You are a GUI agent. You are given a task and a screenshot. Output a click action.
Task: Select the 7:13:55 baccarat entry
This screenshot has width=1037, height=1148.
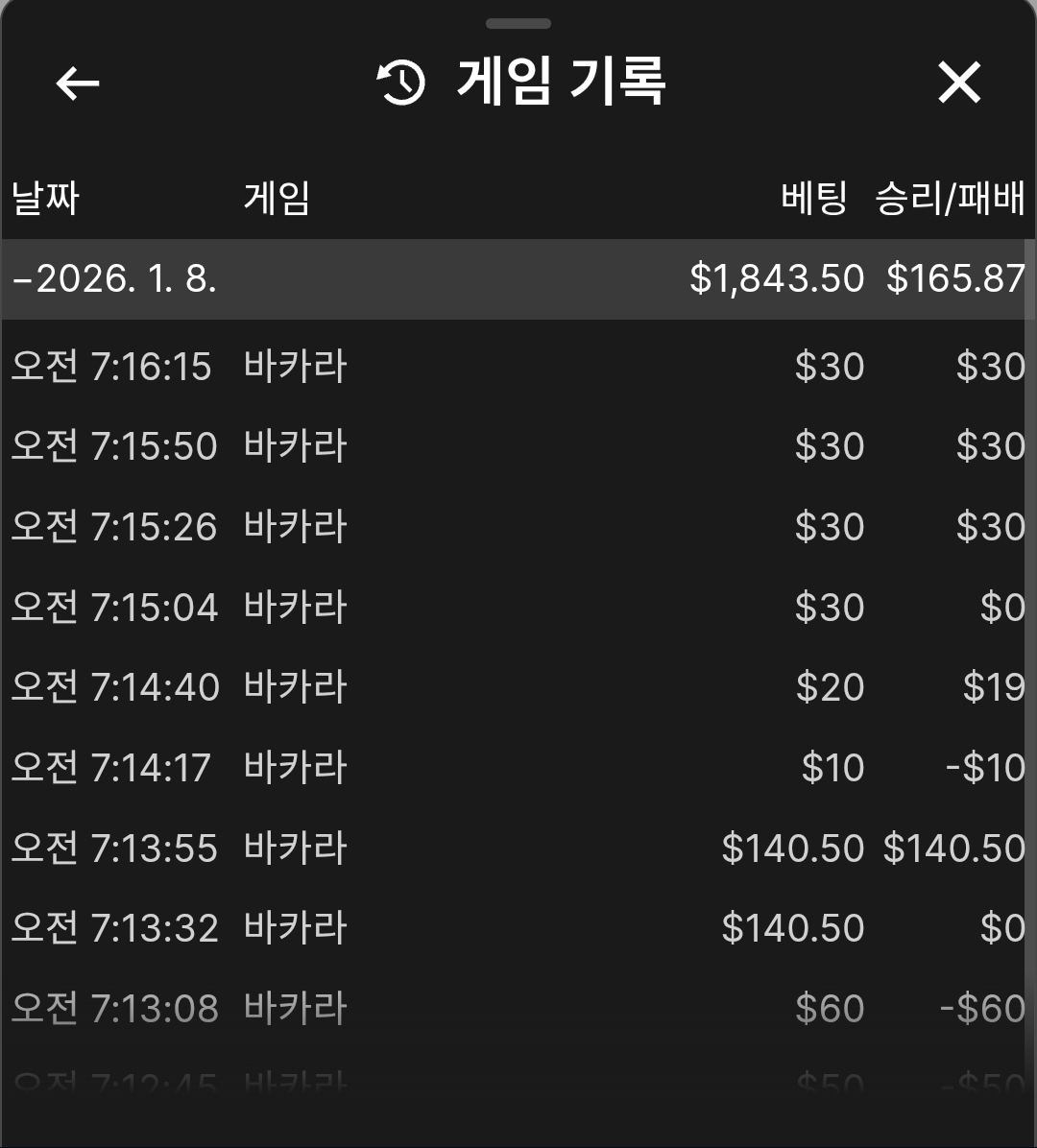[517, 849]
